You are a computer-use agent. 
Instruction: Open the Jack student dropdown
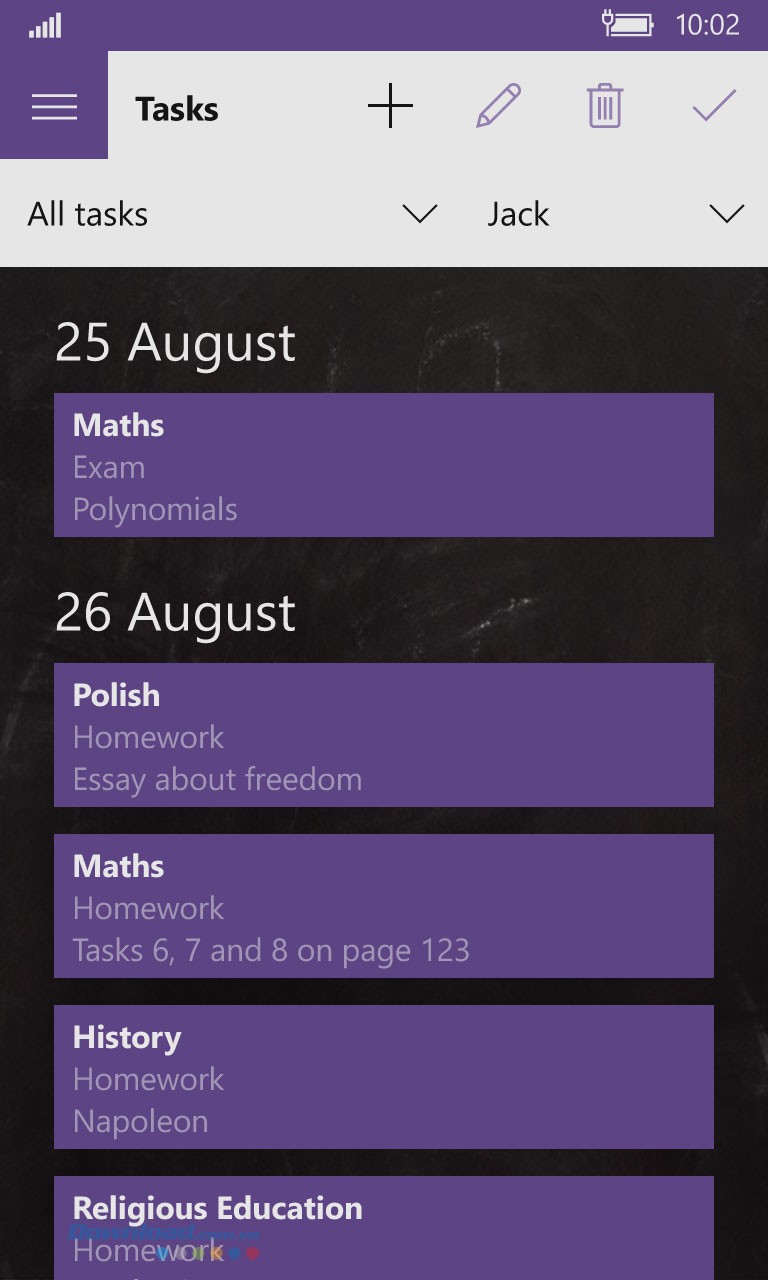614,214
